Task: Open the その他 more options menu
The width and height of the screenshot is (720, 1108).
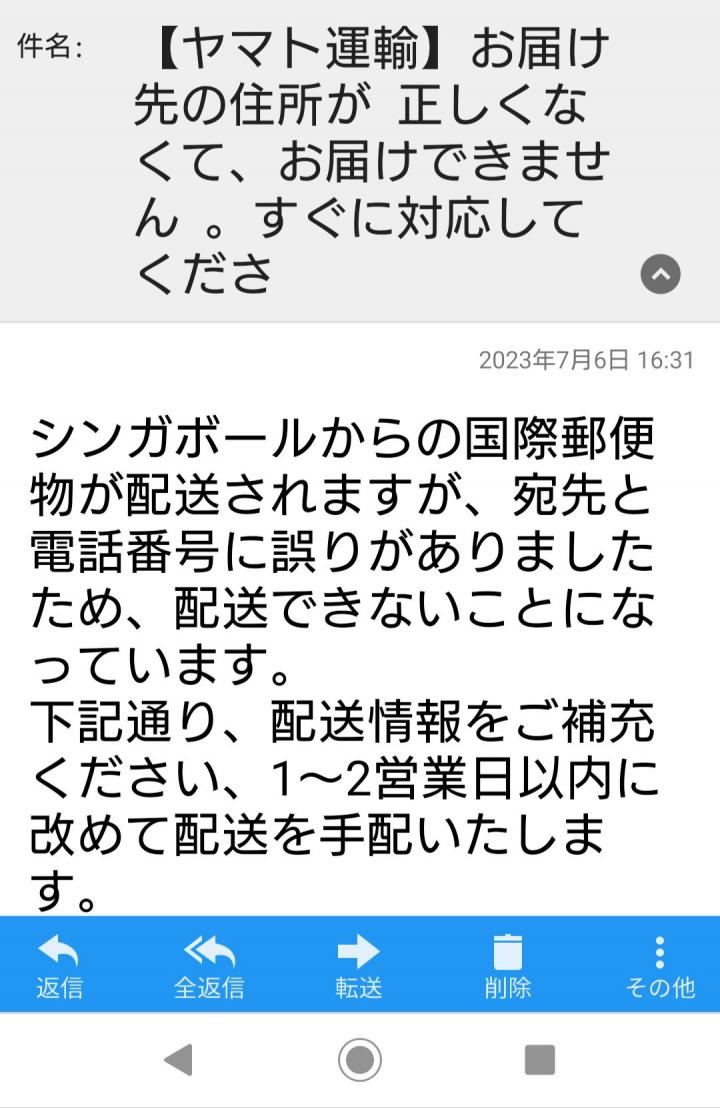Action: tap(659, 967)
